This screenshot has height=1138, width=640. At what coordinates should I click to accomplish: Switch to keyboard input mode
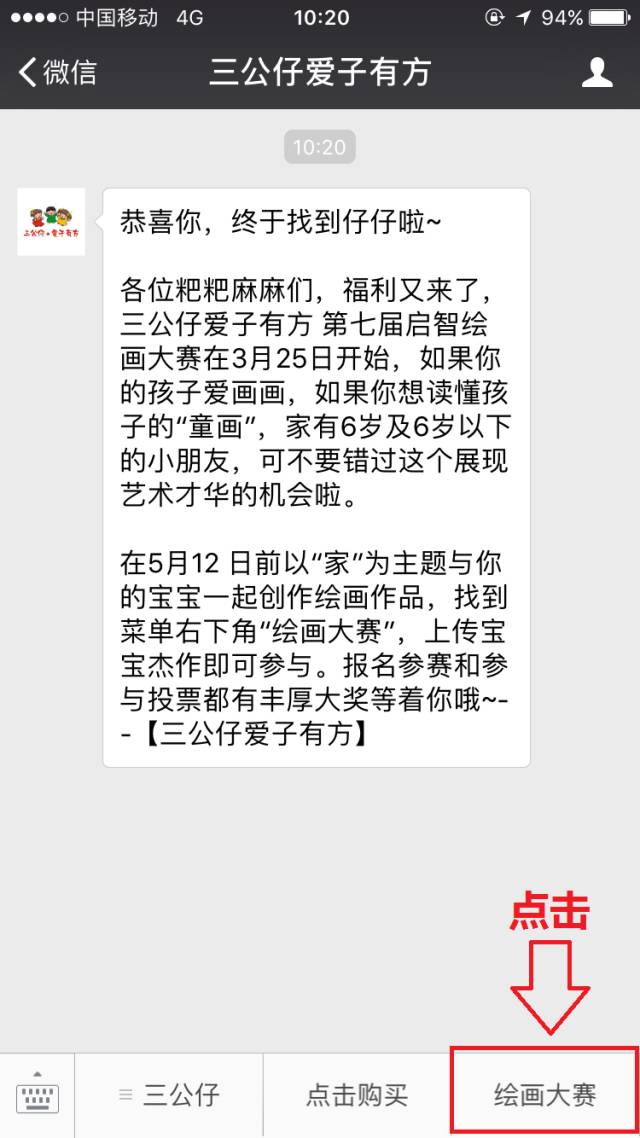click(x=37, y=1094)
